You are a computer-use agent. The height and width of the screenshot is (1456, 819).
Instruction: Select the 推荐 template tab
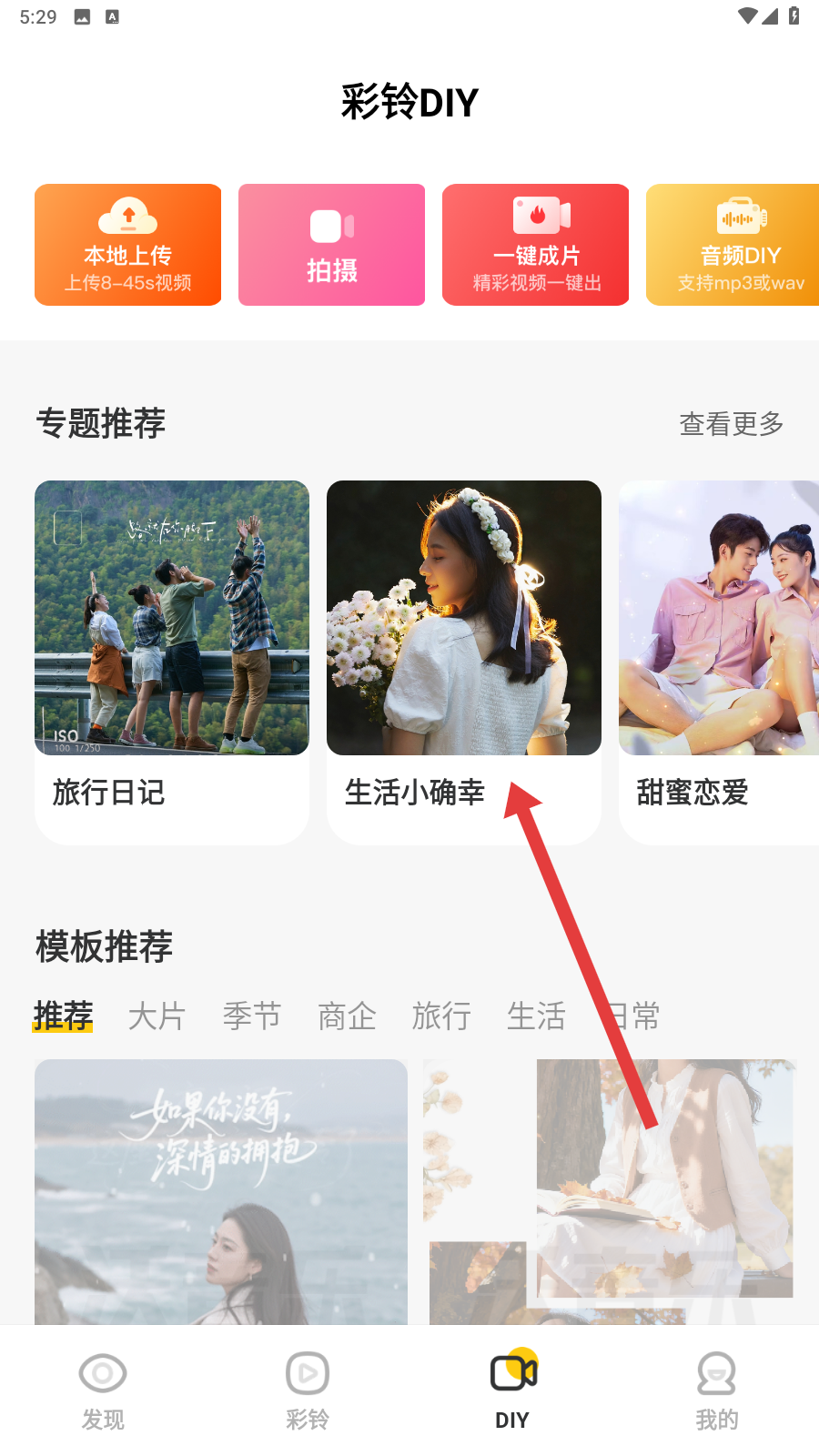click(63, 1016)
